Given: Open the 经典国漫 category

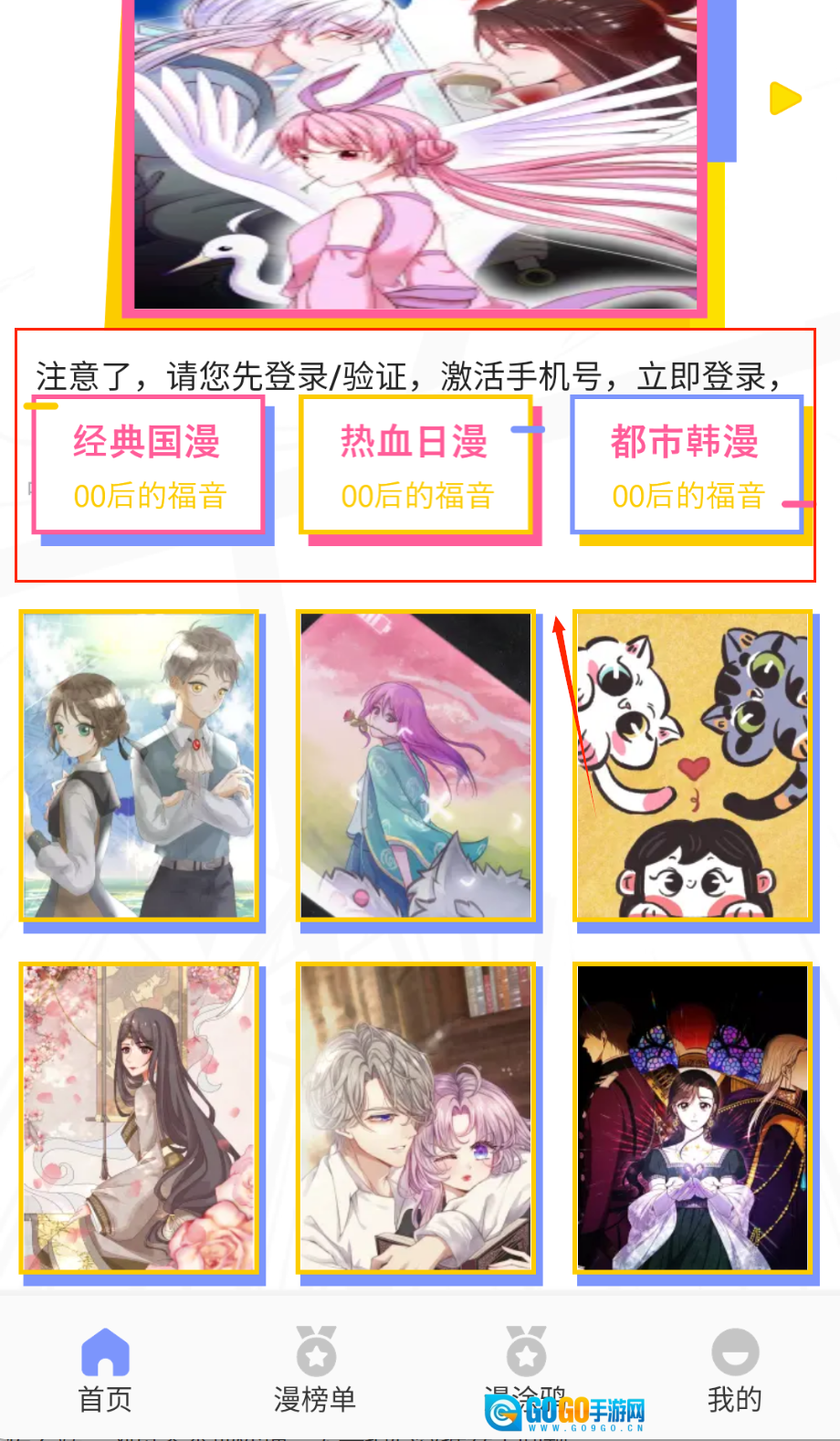Looking at the screenshot, I should pos(148,466).
